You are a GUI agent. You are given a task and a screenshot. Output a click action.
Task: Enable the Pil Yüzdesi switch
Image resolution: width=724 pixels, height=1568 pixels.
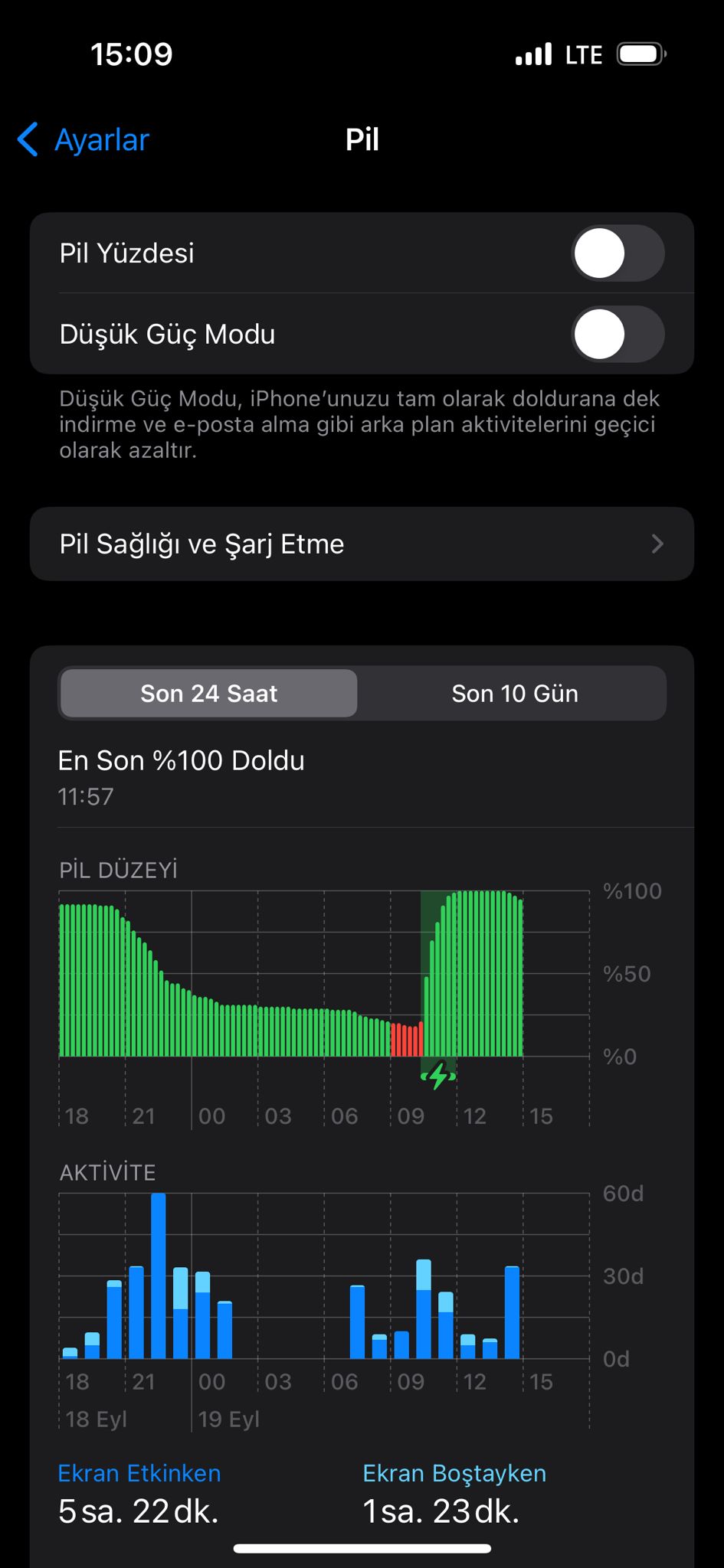pos(618,253)
